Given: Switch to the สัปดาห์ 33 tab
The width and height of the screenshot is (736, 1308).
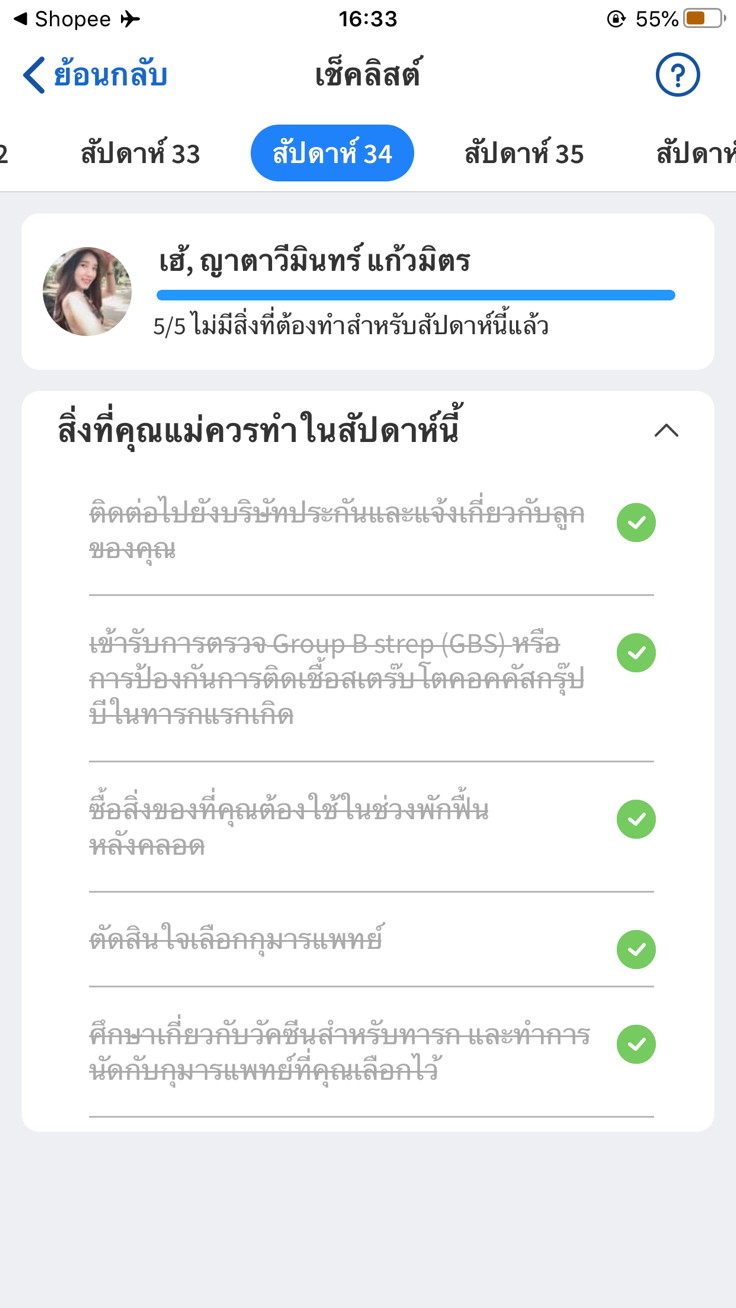Looking at the screenshot, I should point(140,154).
